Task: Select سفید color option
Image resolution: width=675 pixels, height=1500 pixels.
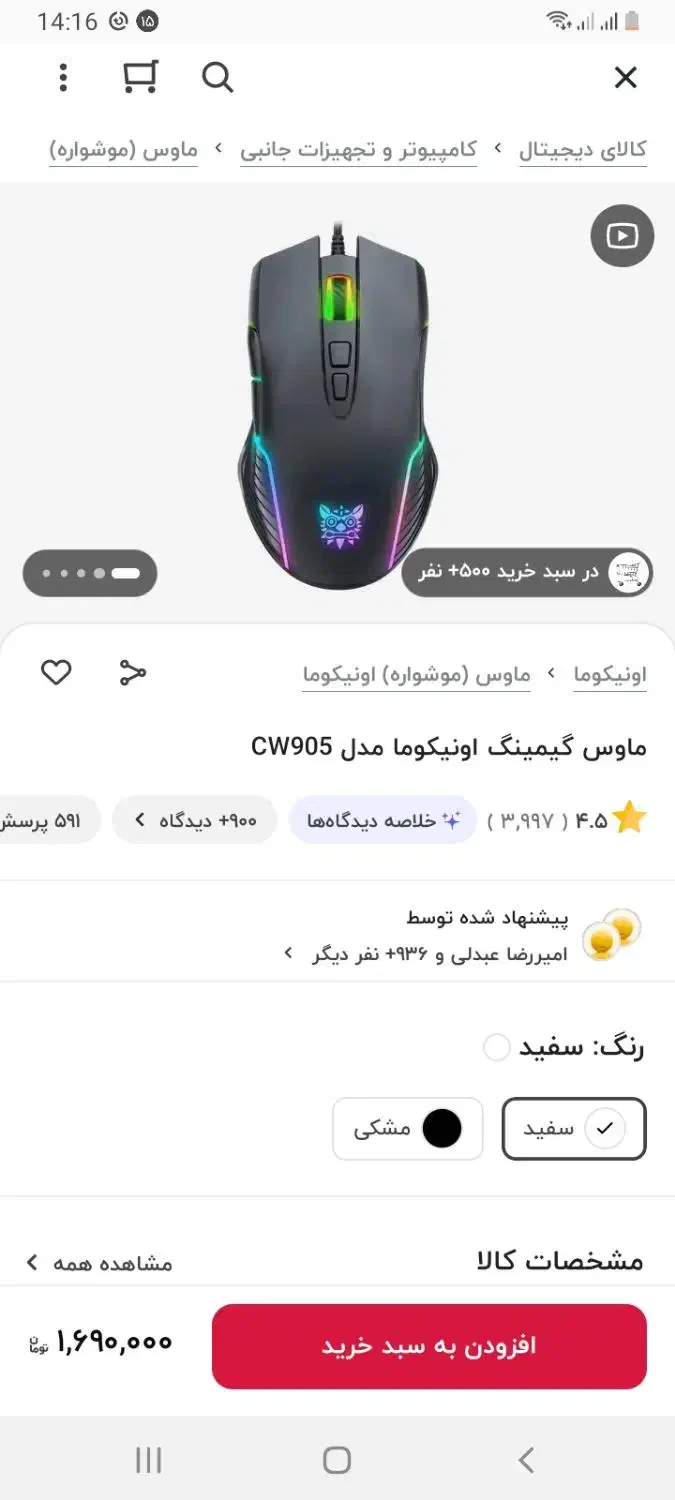Action: (x=574, y=1129)
